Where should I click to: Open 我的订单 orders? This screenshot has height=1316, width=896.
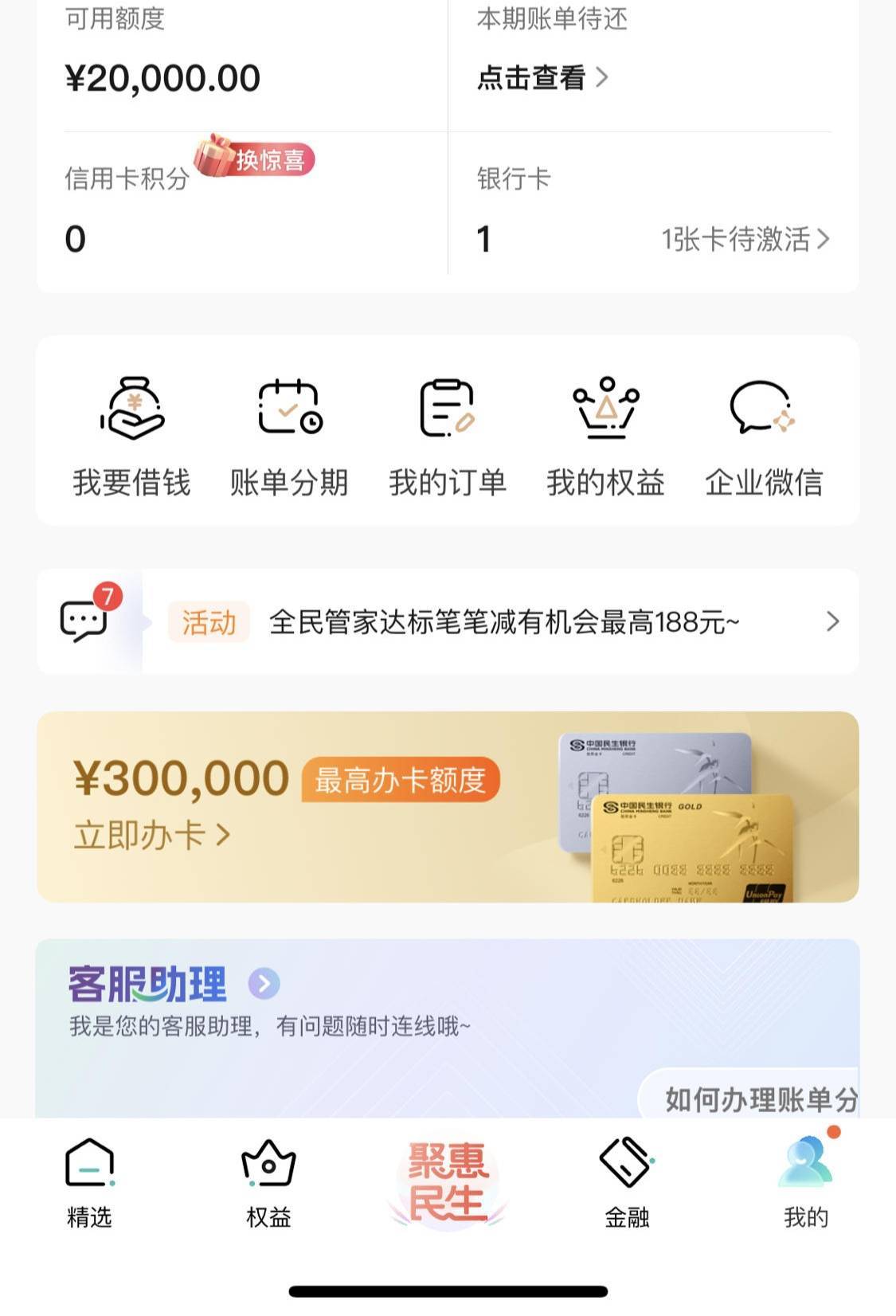pyautogui.click(x=448, y=438)
